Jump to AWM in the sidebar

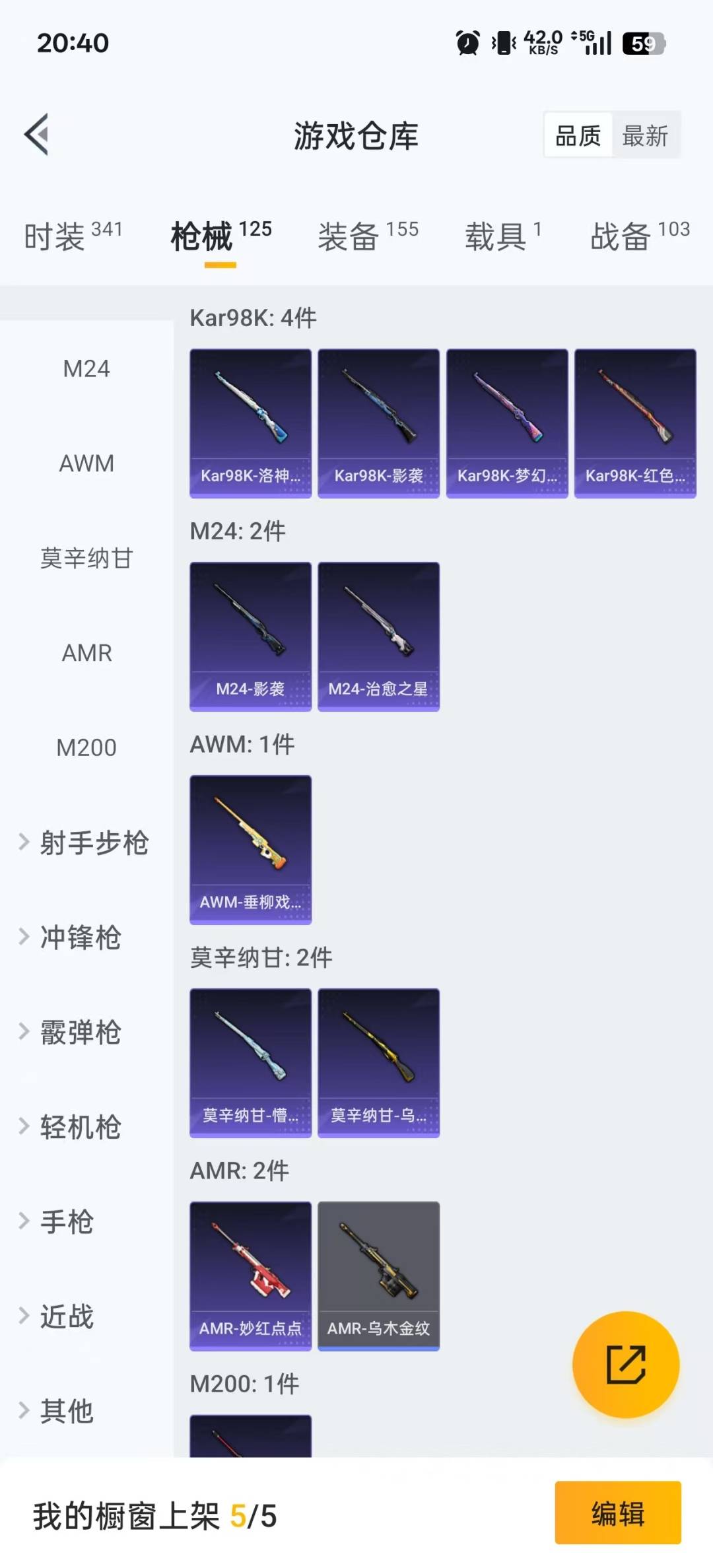[86, 463]
